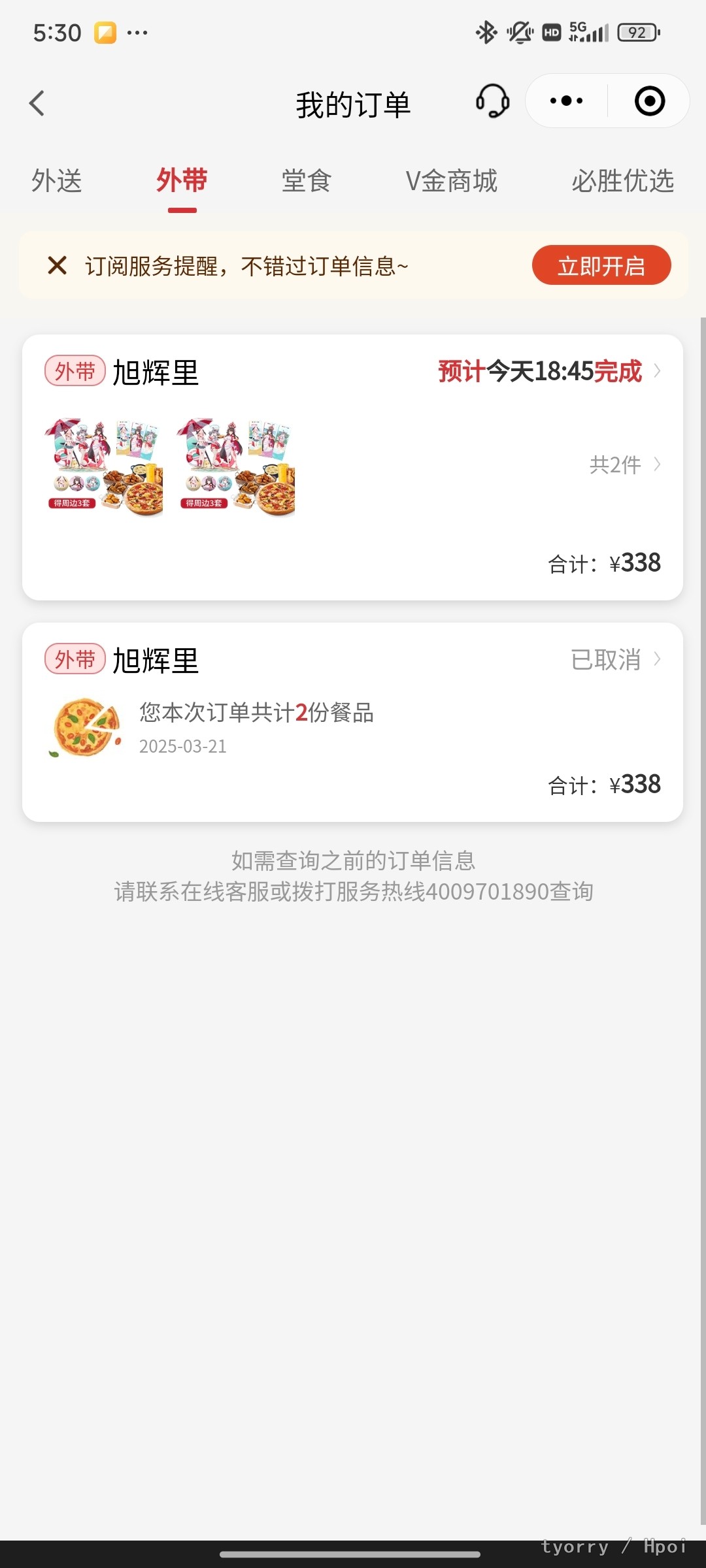Viewport: 706px width, 1568px height.
Task: Open the order expected to complete at 18:45
Action: pyautogui.click(x=353, y=467)
